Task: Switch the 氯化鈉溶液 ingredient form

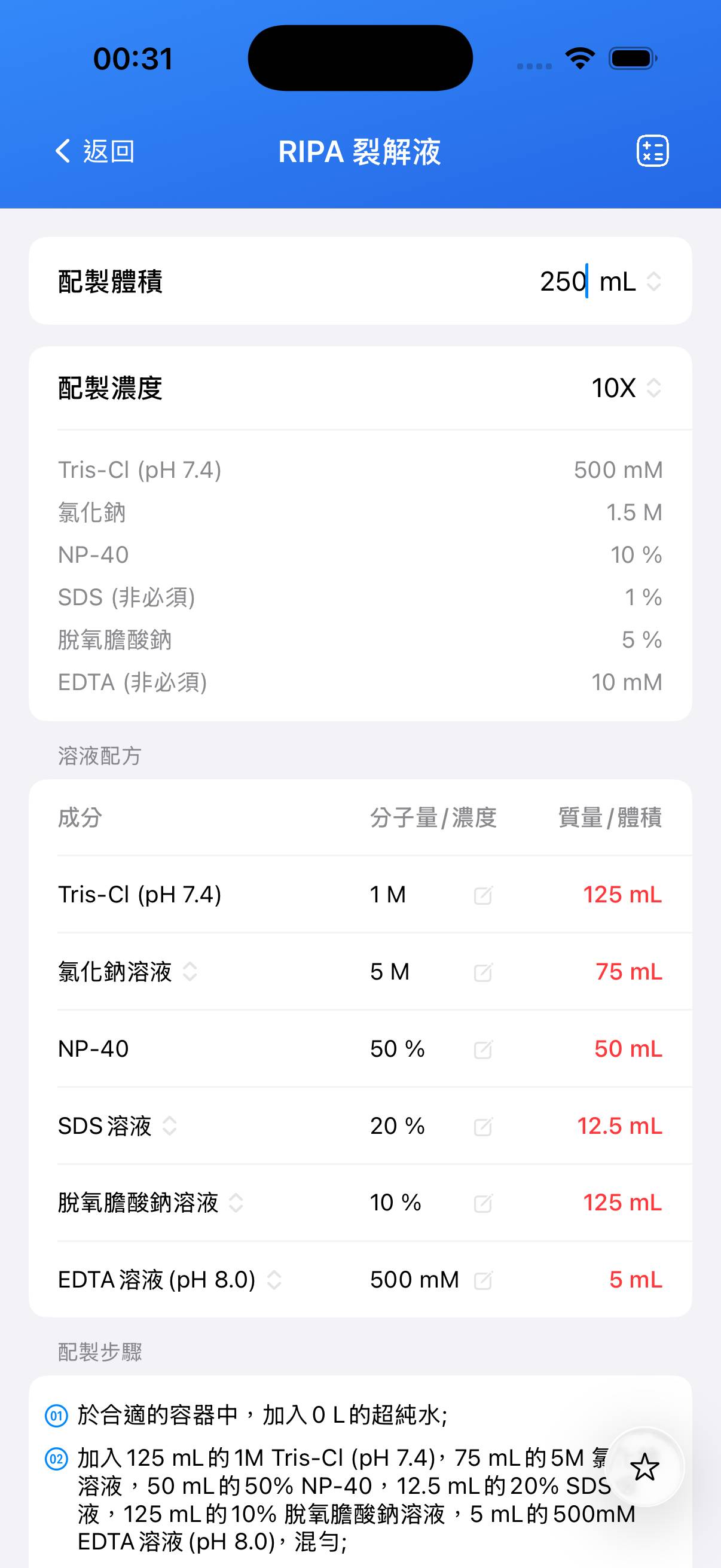Action: [x=190, y=971]
